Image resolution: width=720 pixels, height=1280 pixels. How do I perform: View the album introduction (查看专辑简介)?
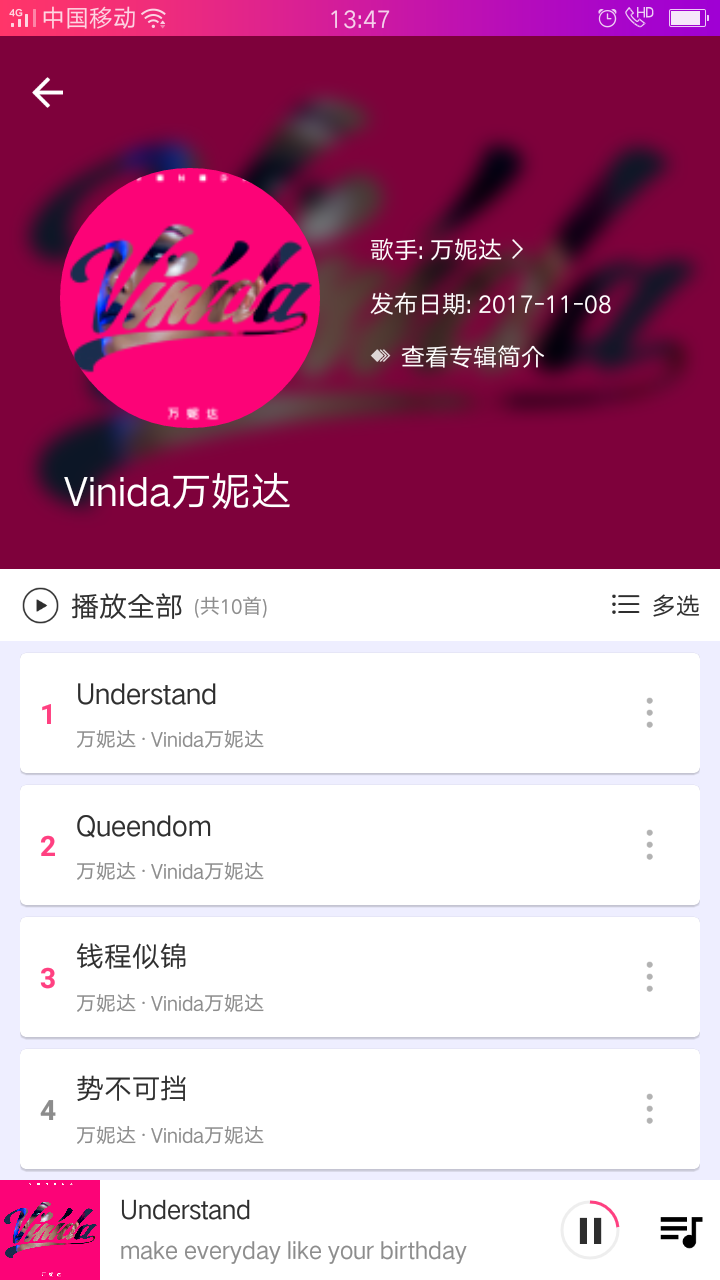[x=458, y=357]
